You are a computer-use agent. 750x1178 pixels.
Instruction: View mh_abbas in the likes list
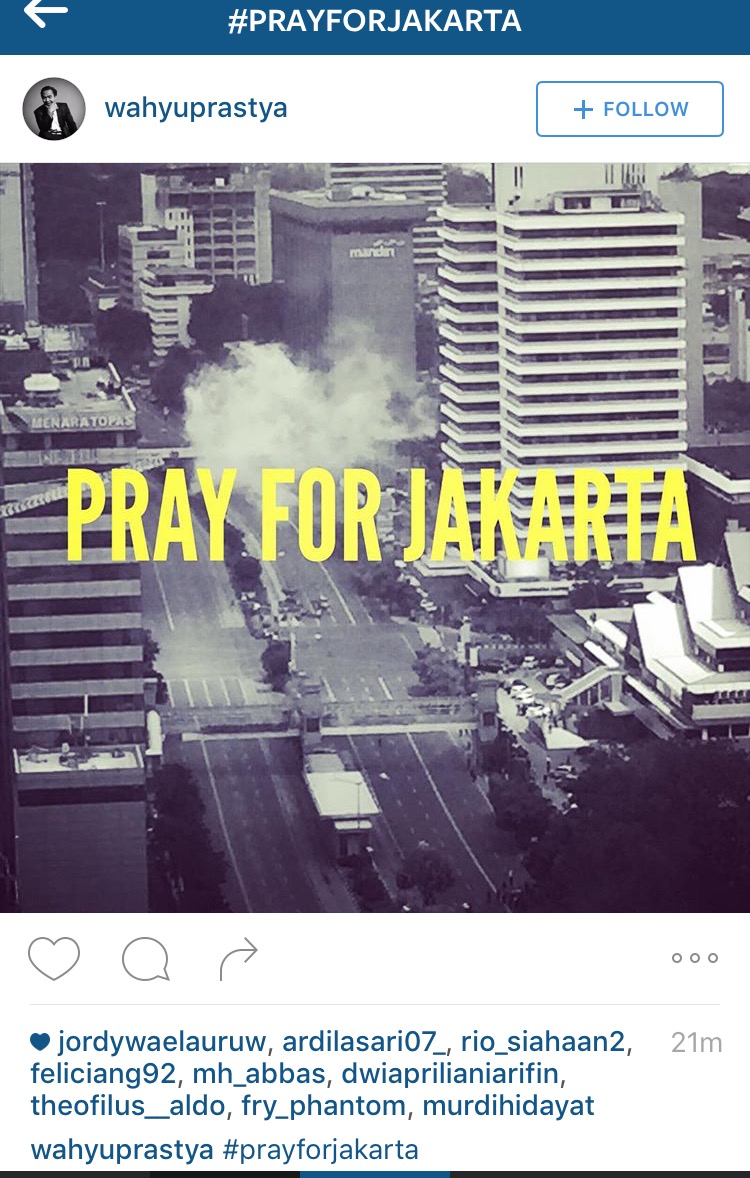262,1075
